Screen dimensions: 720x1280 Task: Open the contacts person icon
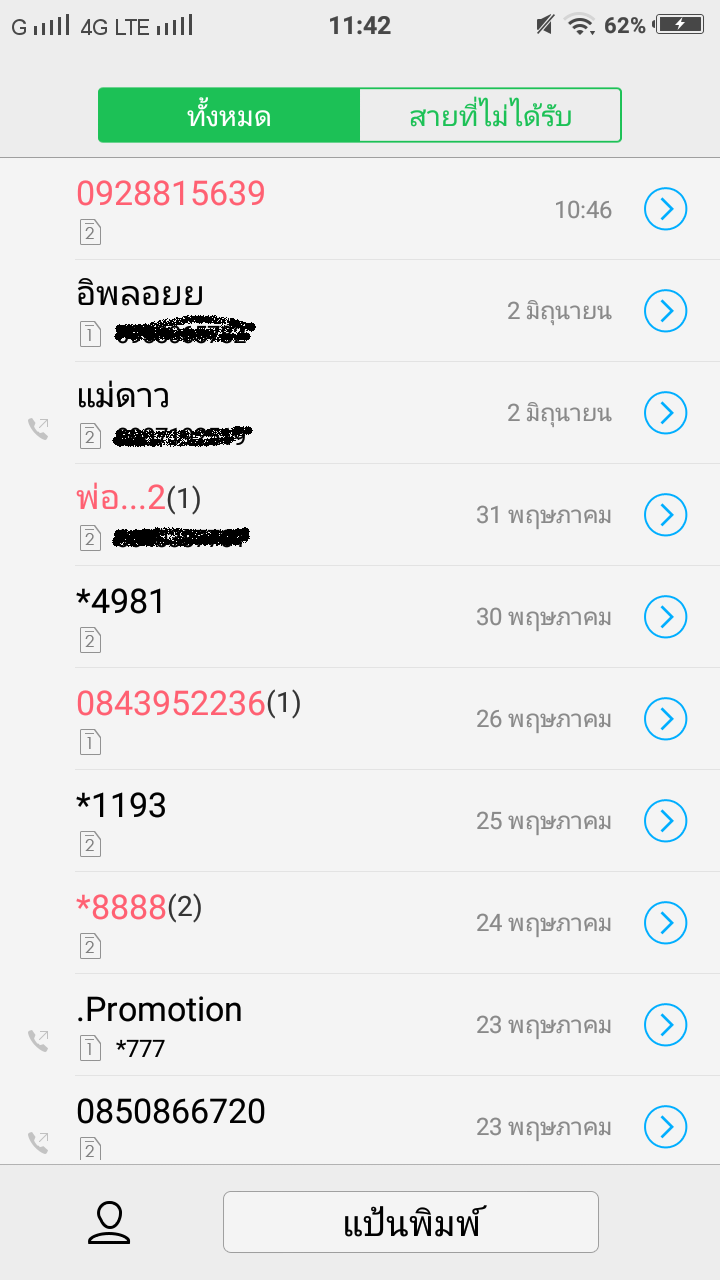pos(109,1223)
